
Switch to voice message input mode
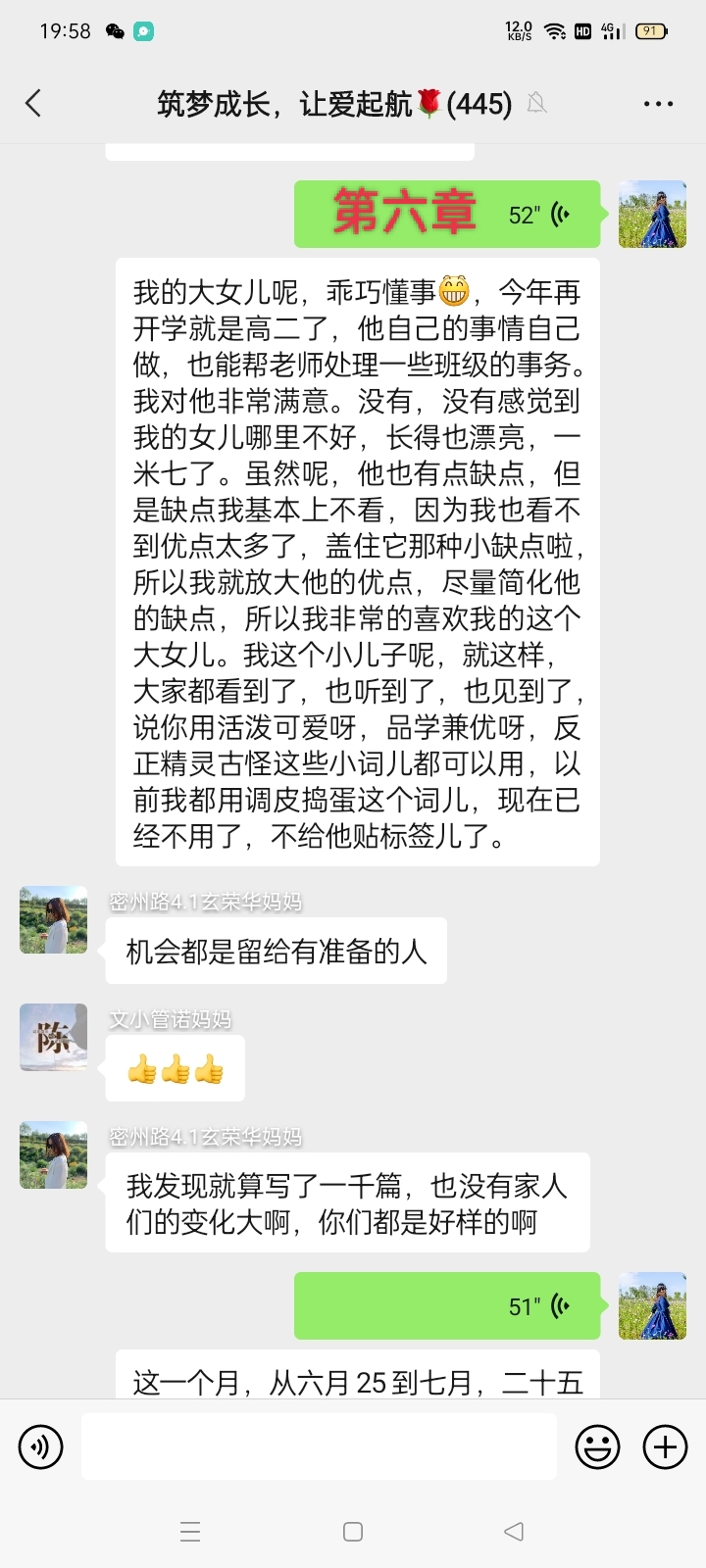[x=40, y=1445]
